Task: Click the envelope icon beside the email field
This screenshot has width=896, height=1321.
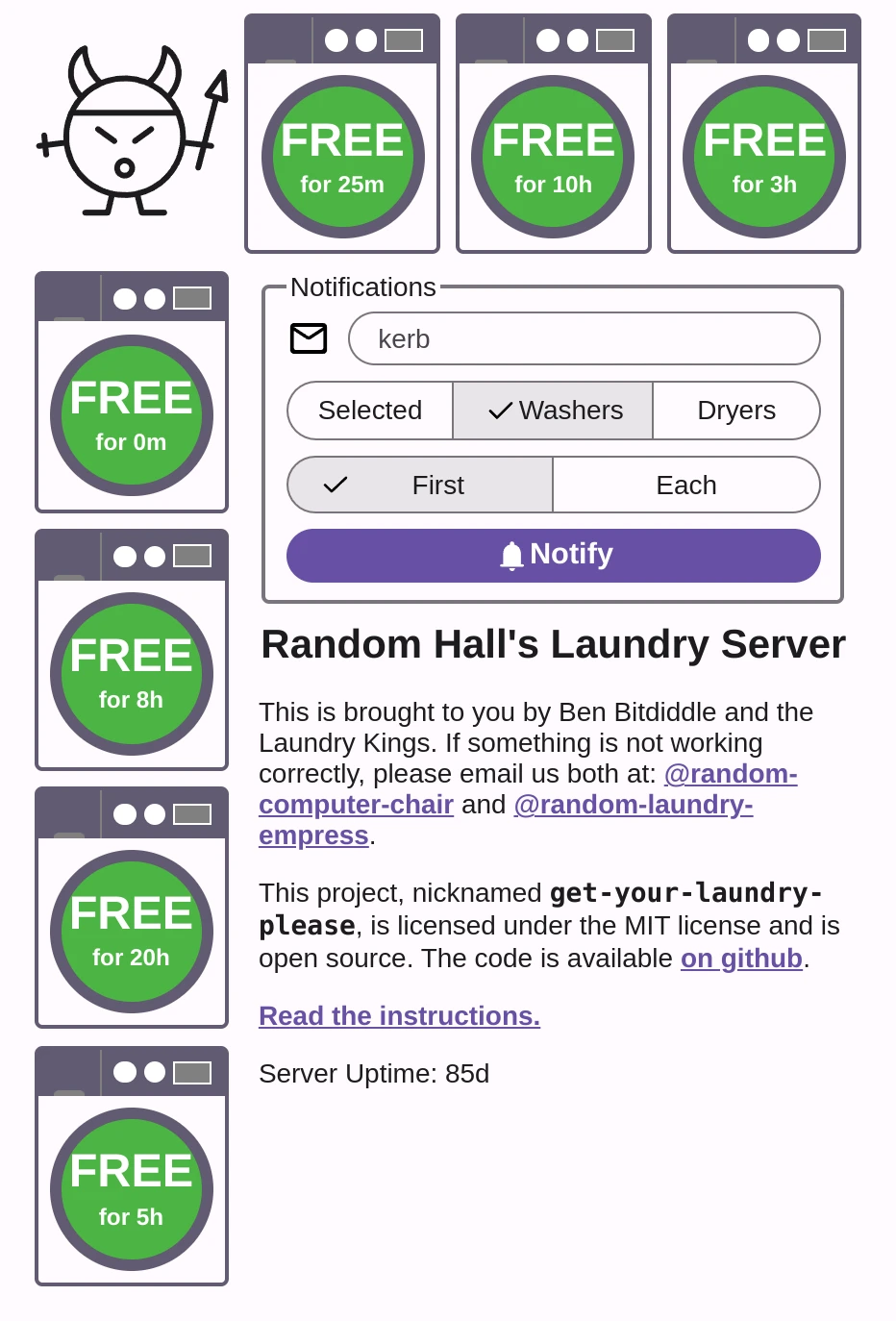Action: coord(309,338)
